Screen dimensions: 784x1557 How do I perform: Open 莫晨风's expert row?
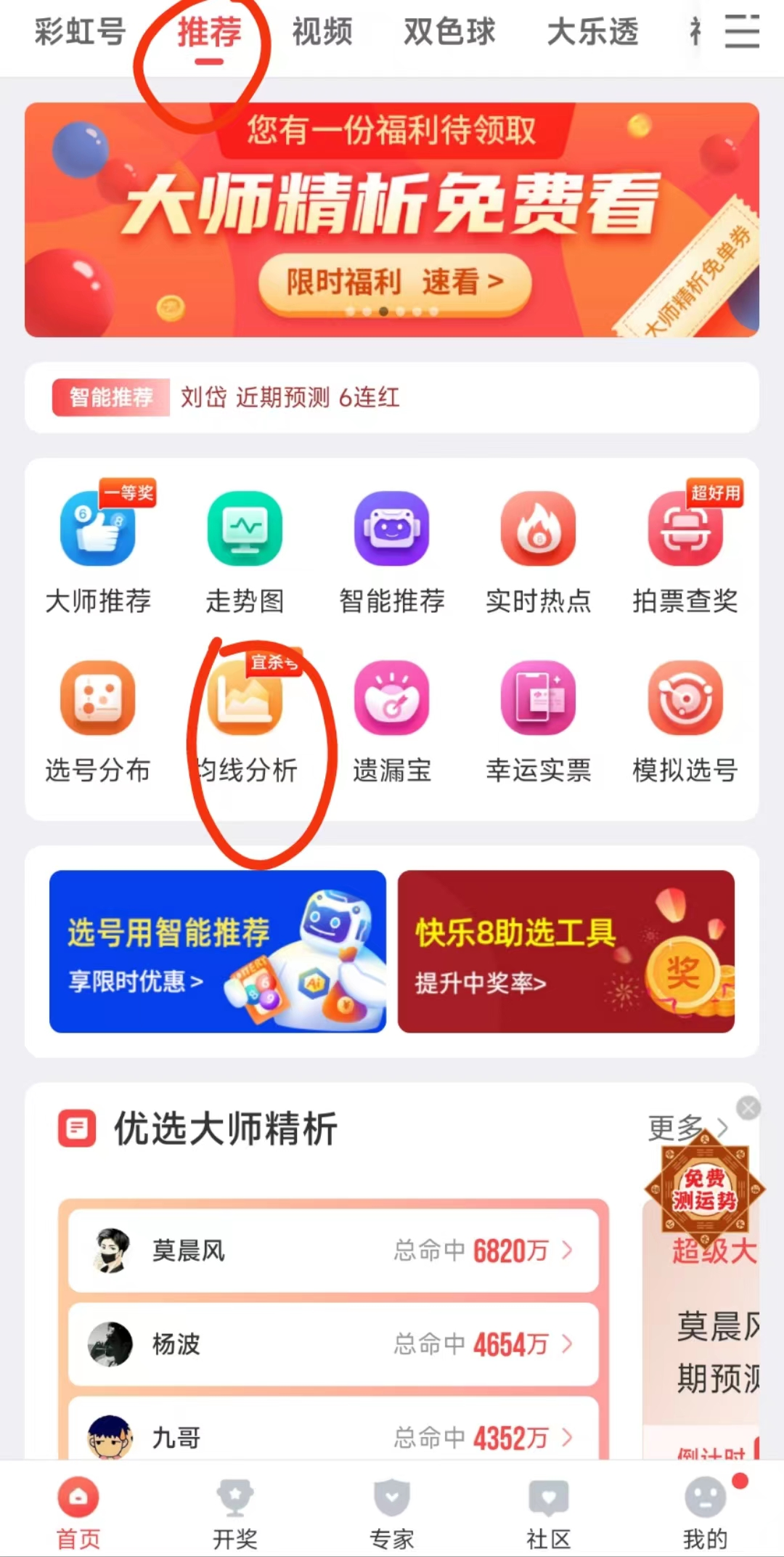click(333, 1251)
